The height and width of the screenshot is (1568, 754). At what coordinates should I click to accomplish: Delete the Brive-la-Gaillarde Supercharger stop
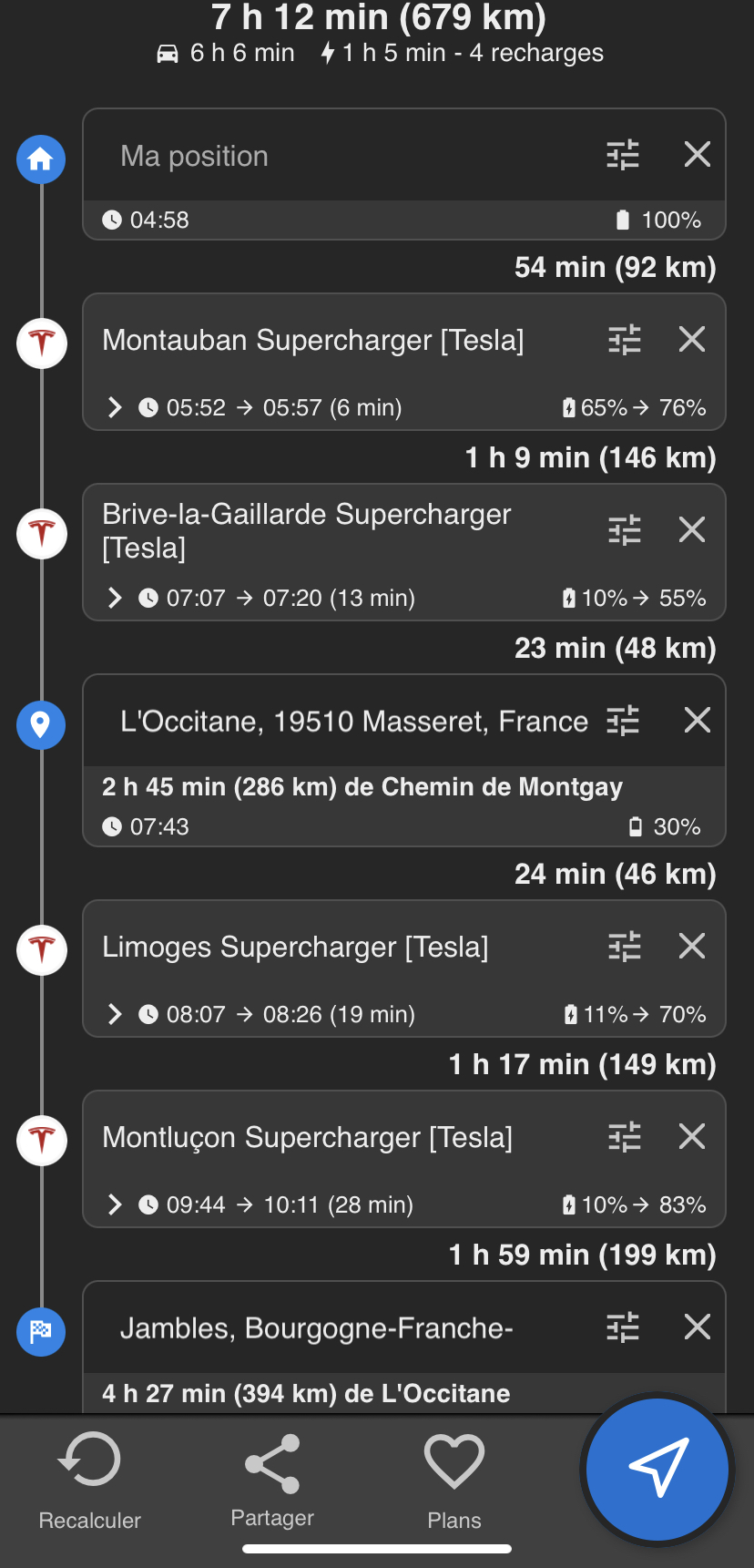point(692,529)
